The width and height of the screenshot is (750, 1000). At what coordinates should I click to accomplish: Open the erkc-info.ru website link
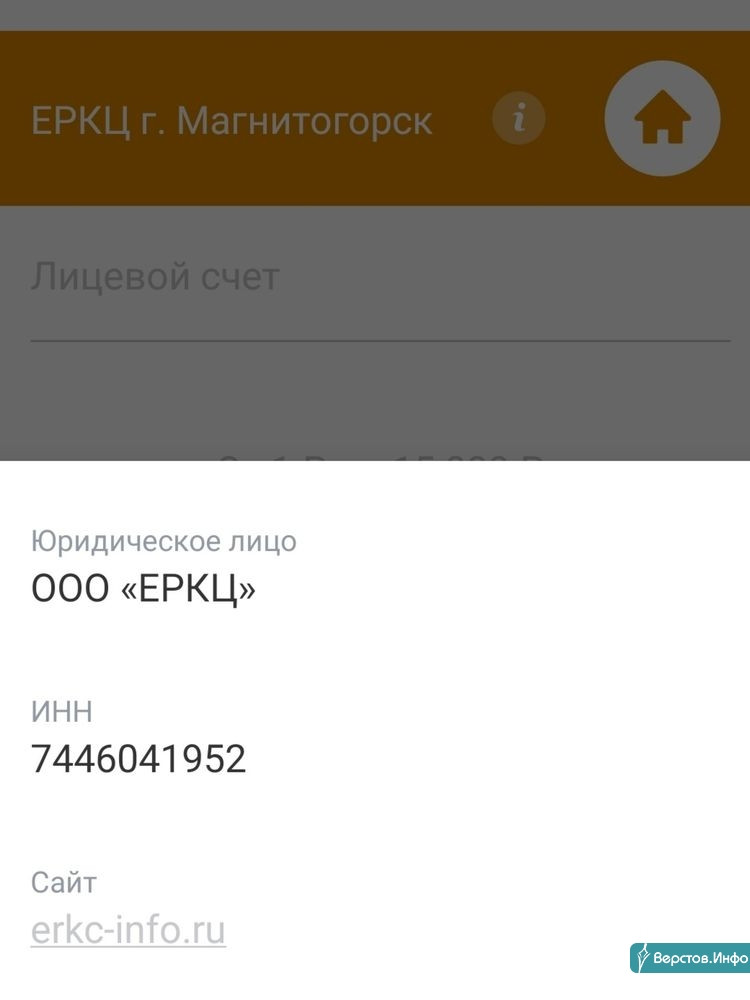[x=128, y=930]
